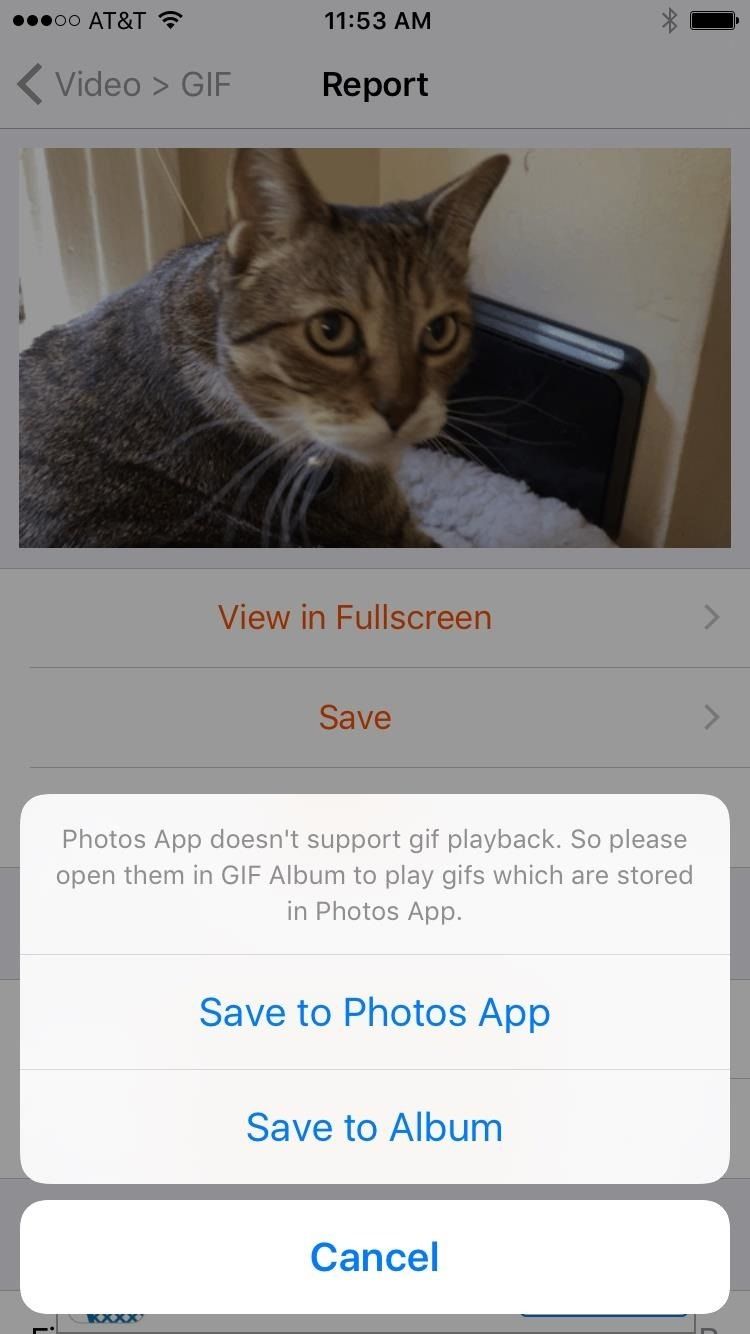Choose Save to Album option
750x1334 pixels.
click(x=374, y=1127)
